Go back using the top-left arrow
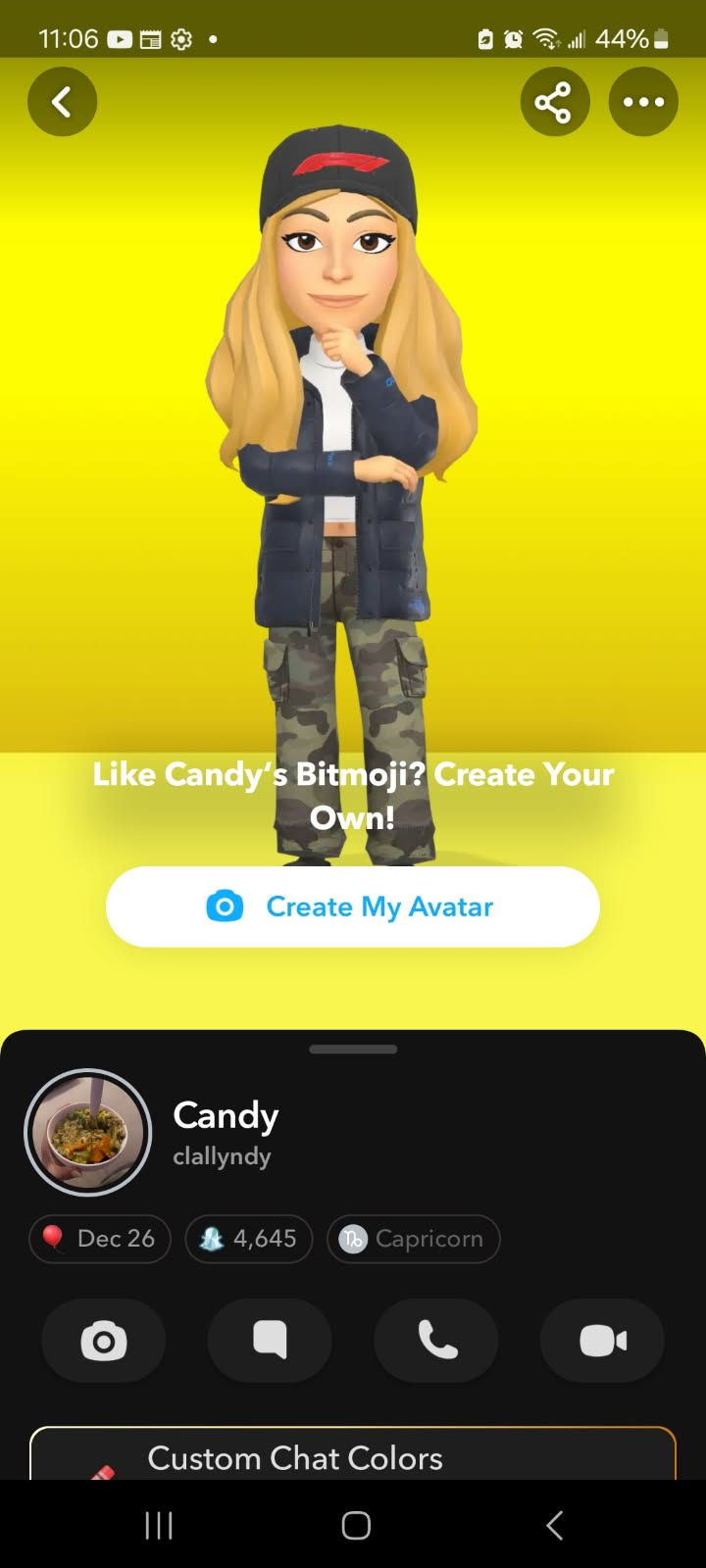The height and width of the screenshot is (1568, 706). coord(62,101)
